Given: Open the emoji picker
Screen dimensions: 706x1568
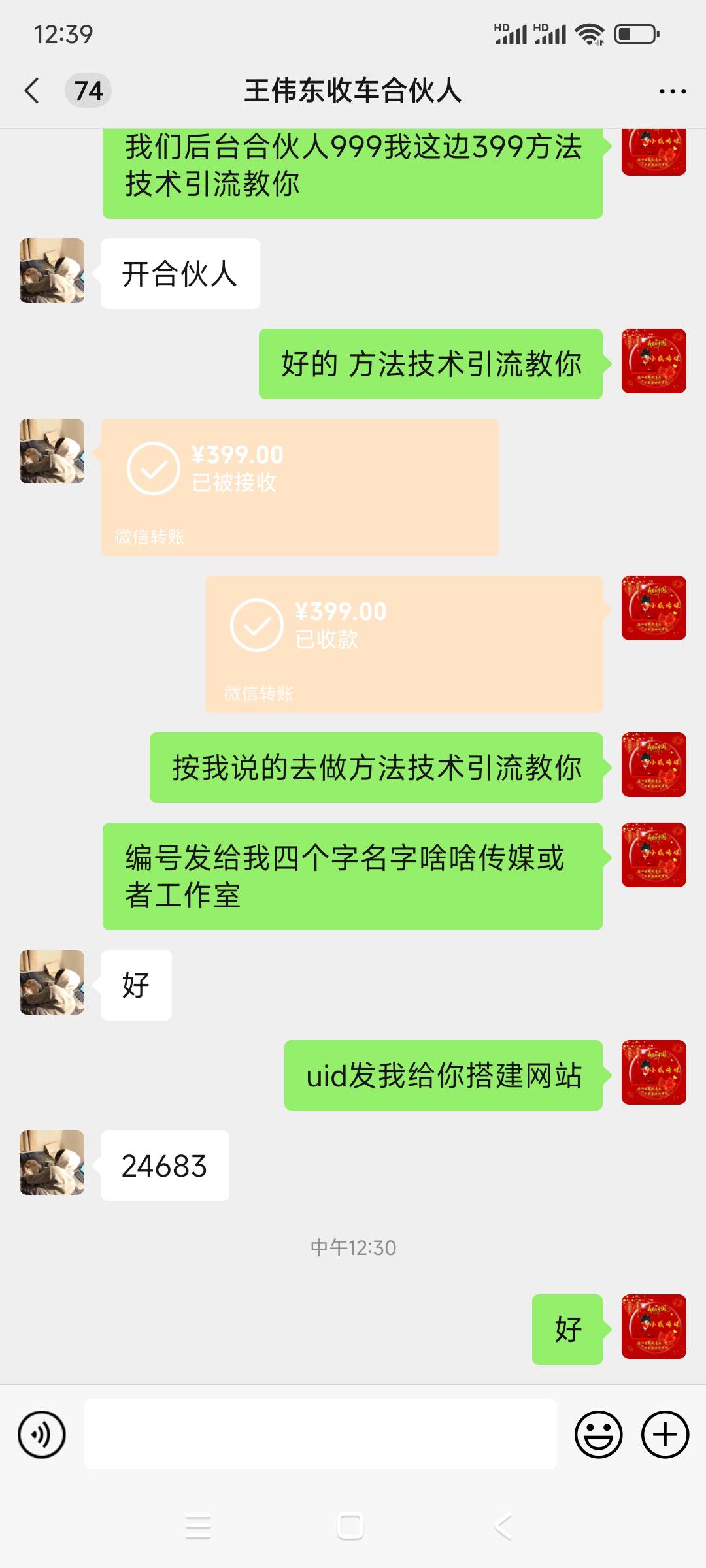Looking at the screenshot, I should tap(598, 1435).
